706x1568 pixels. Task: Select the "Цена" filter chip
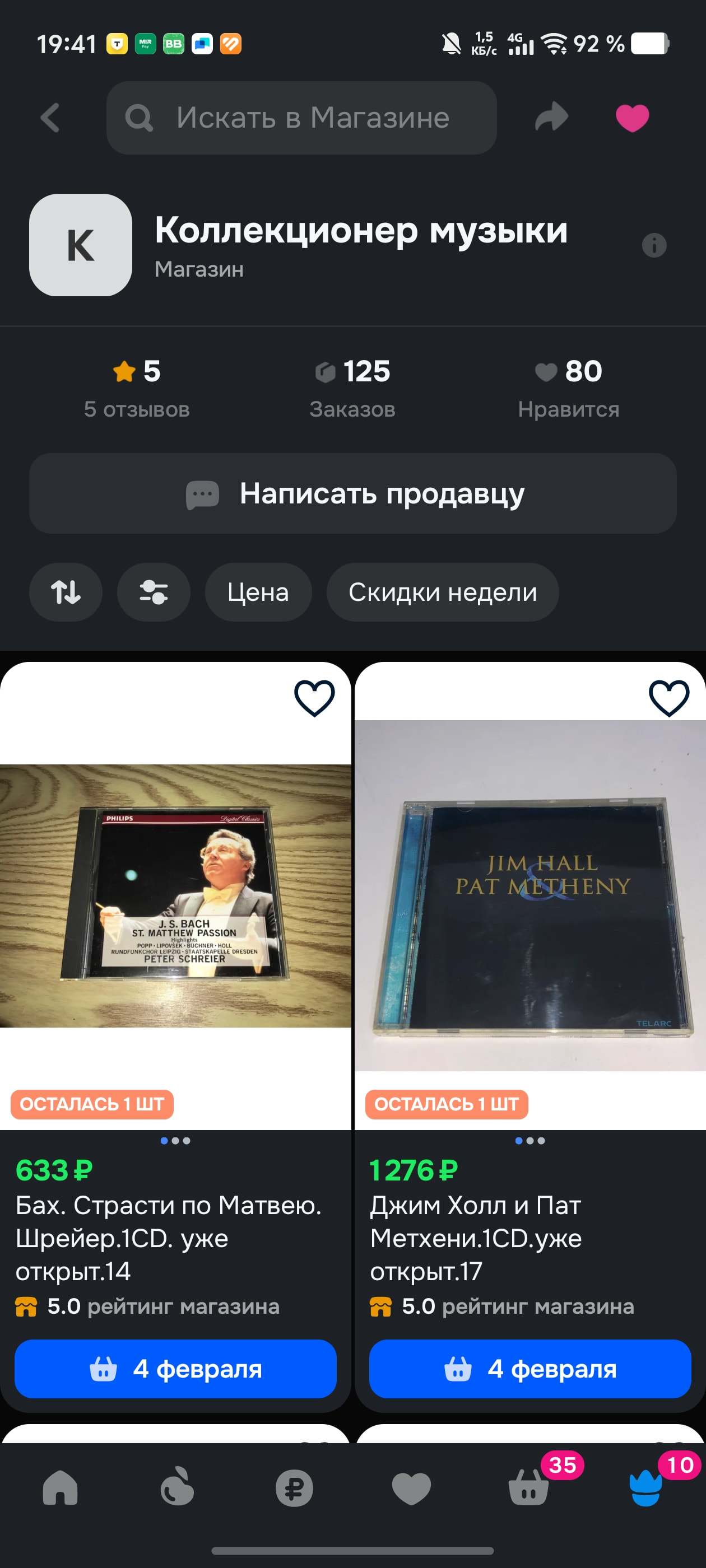click(x=258, y=592)
